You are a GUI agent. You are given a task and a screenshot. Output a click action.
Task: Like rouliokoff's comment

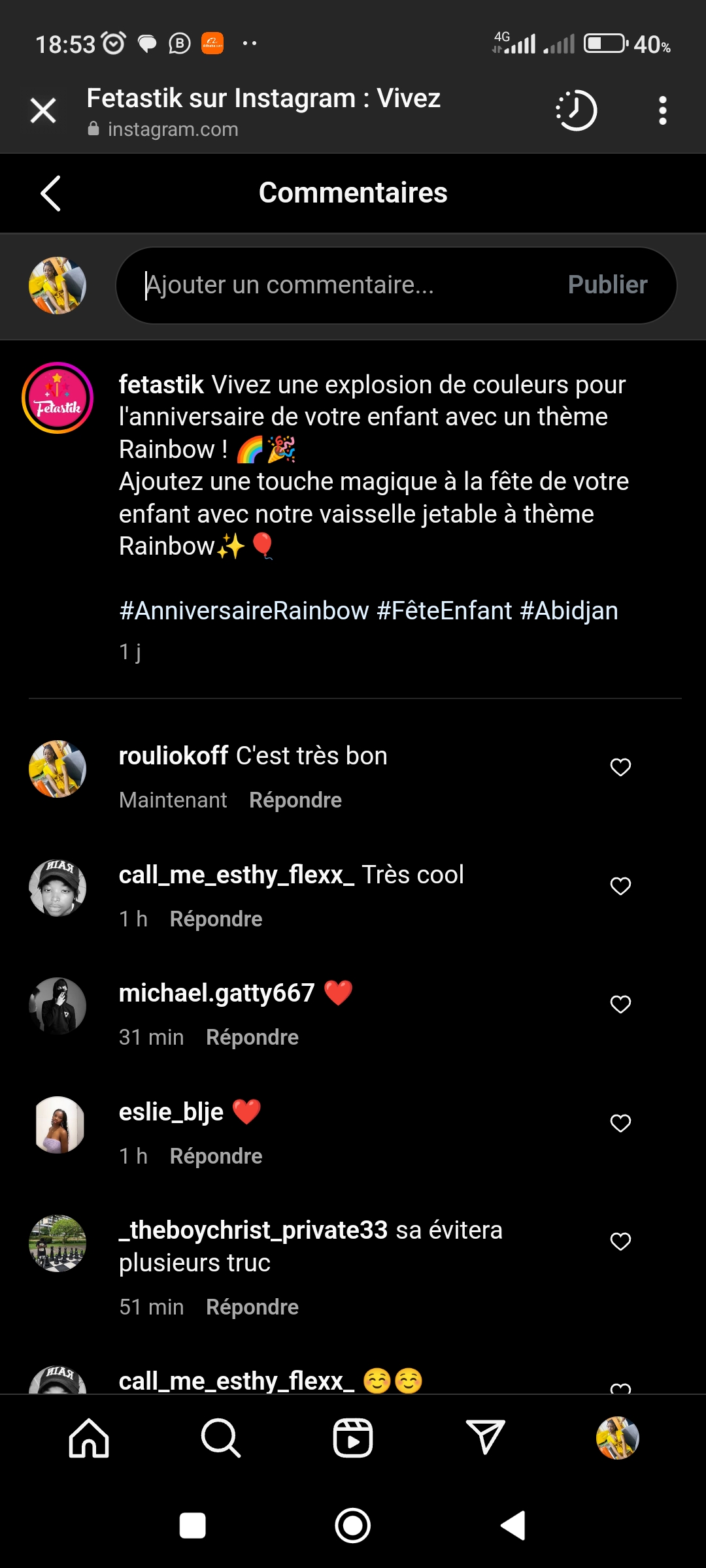tap(620, 767)
